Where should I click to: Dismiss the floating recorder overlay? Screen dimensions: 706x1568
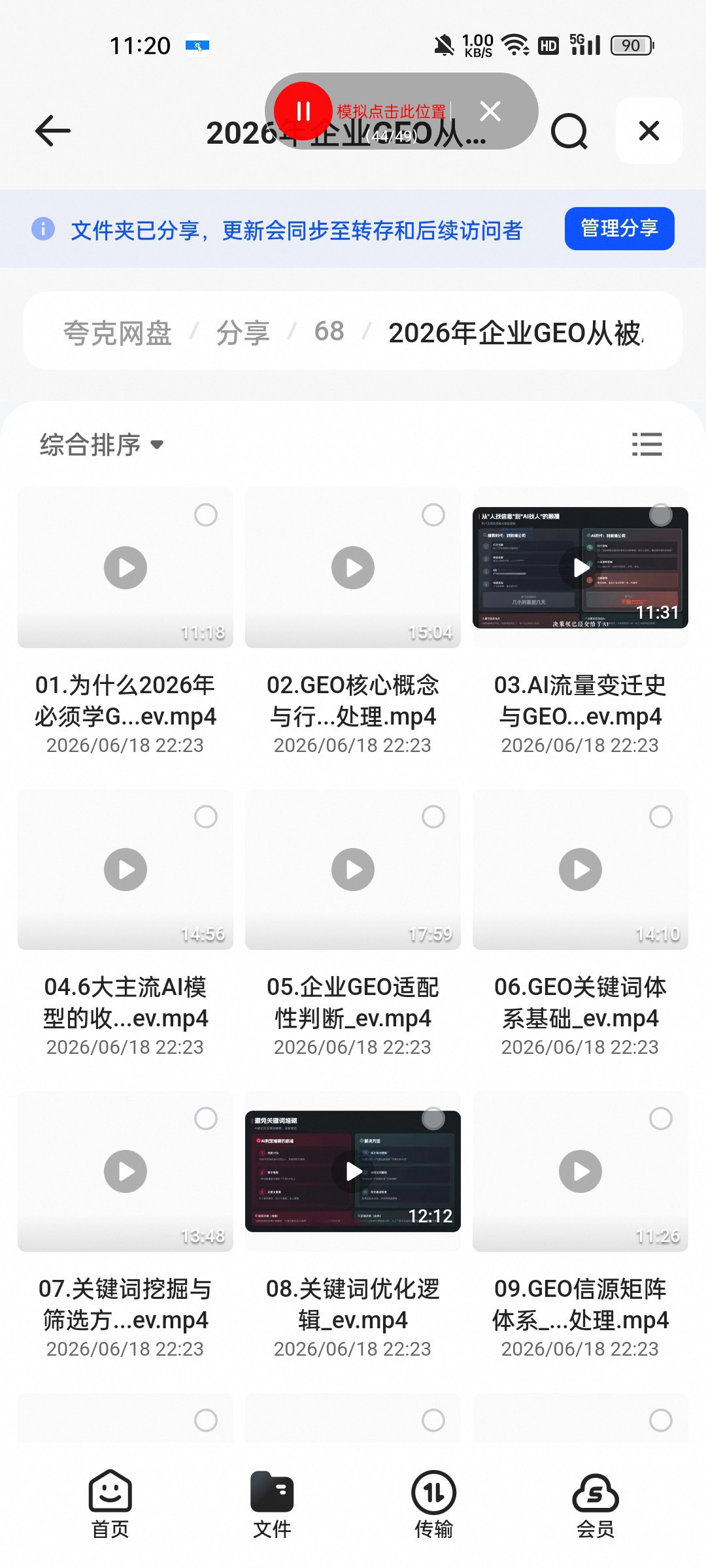click(x=490, y=111)
